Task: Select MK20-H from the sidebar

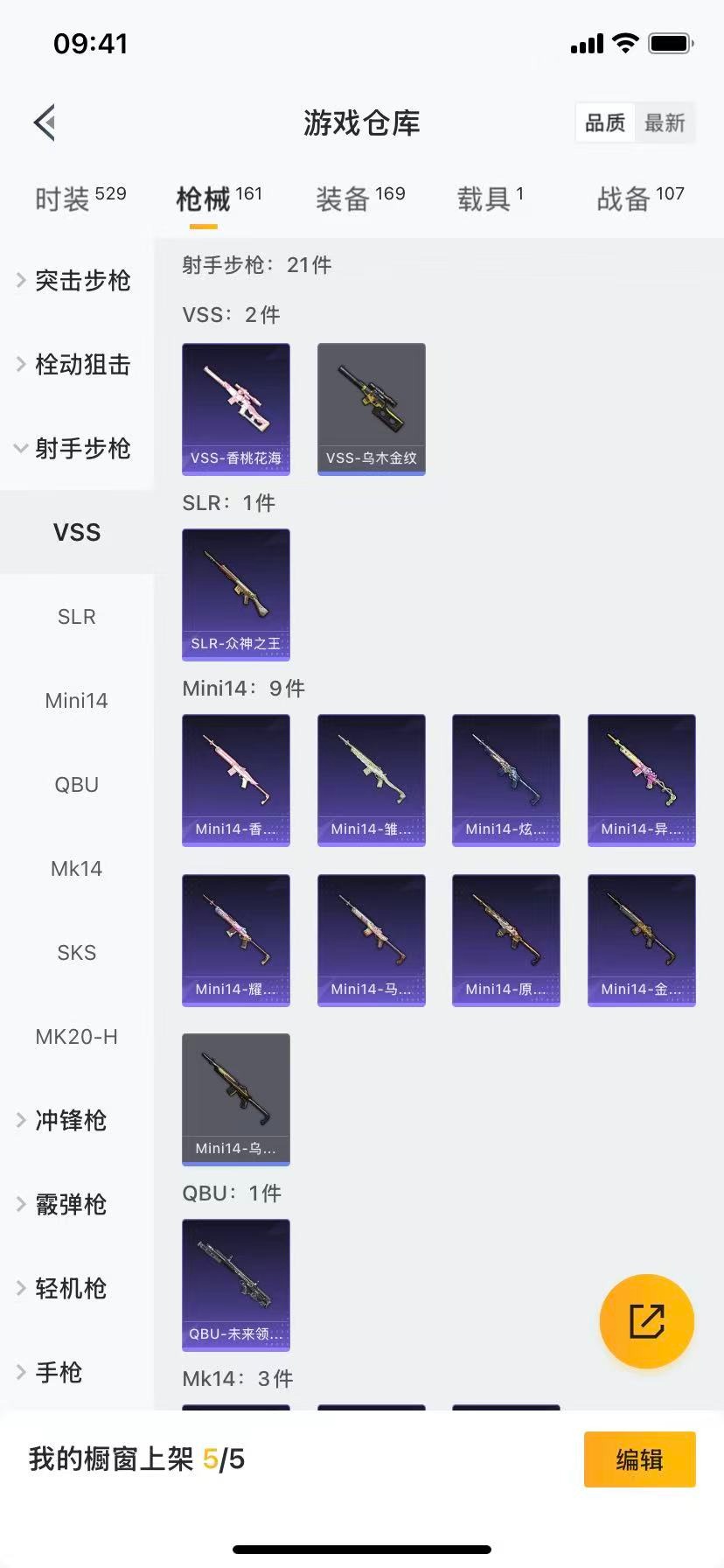Action: pos(76,1036)
